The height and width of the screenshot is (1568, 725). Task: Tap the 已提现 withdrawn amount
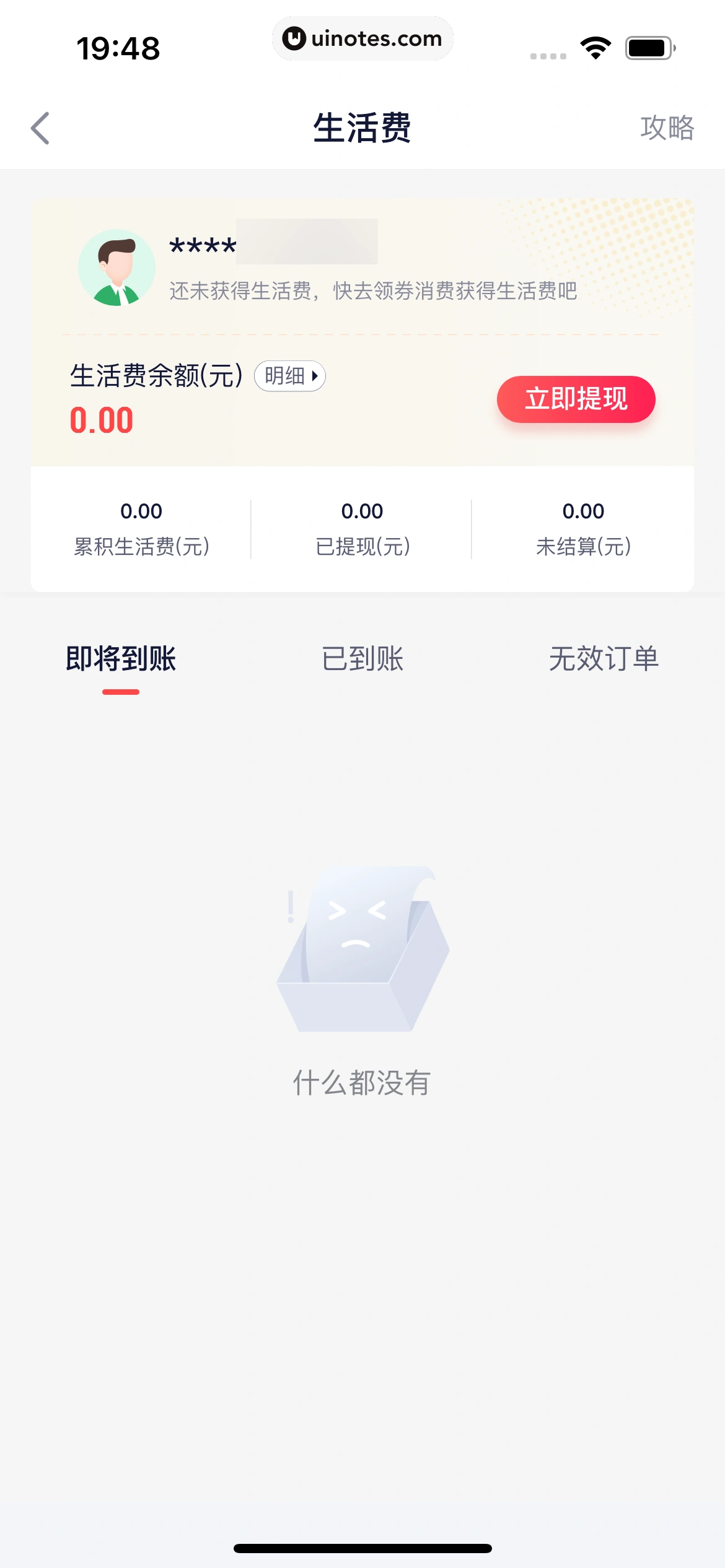click(362, 511)
